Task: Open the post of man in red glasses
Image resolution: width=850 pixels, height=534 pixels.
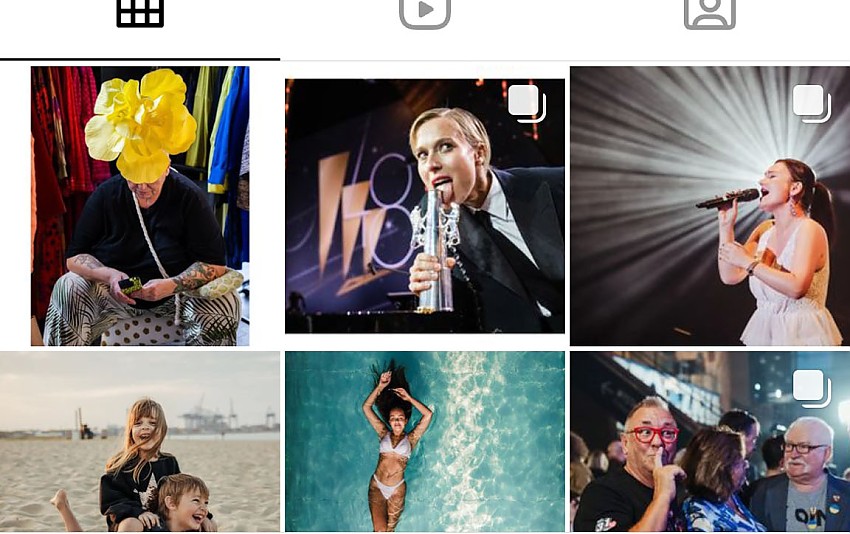Action: [x=709, y=442]
